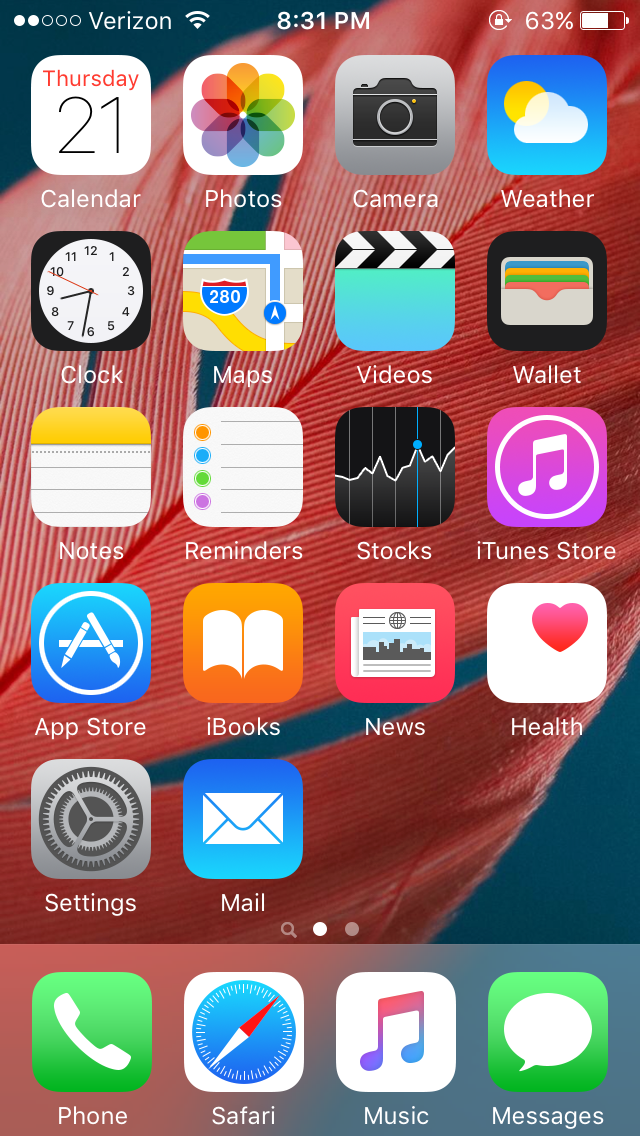Image resolution: width=640 pixels, height=1136 pixels.
Task: Open the iTunes Store
Action: [547, 467]
